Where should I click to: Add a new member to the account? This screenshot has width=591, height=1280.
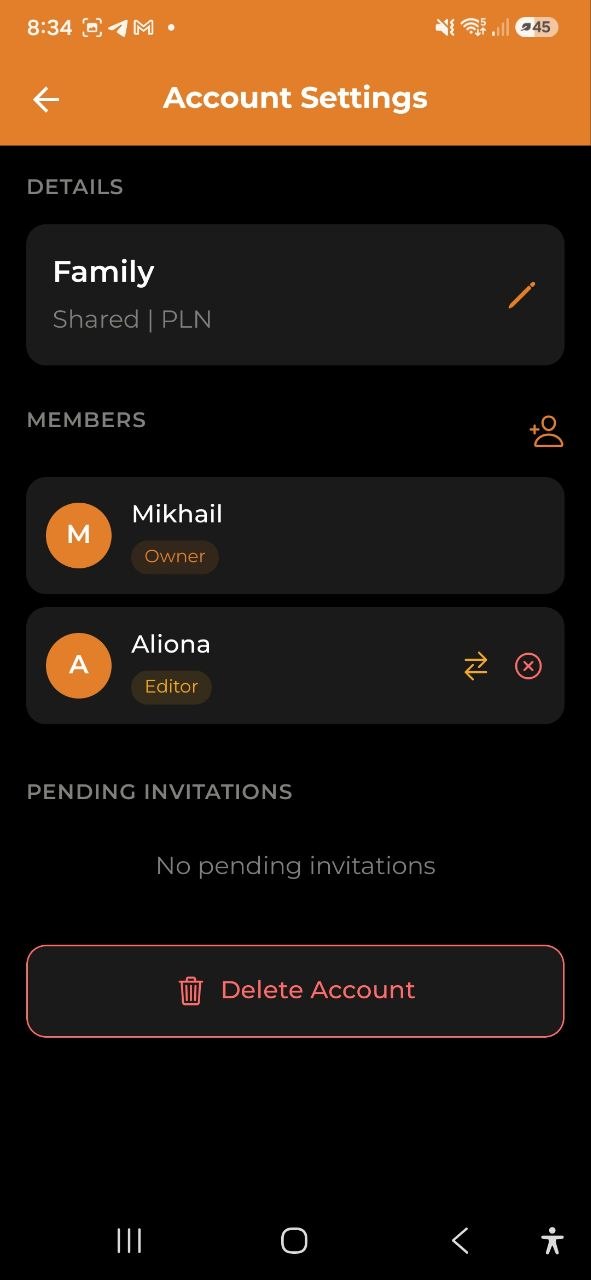point(547,431)
